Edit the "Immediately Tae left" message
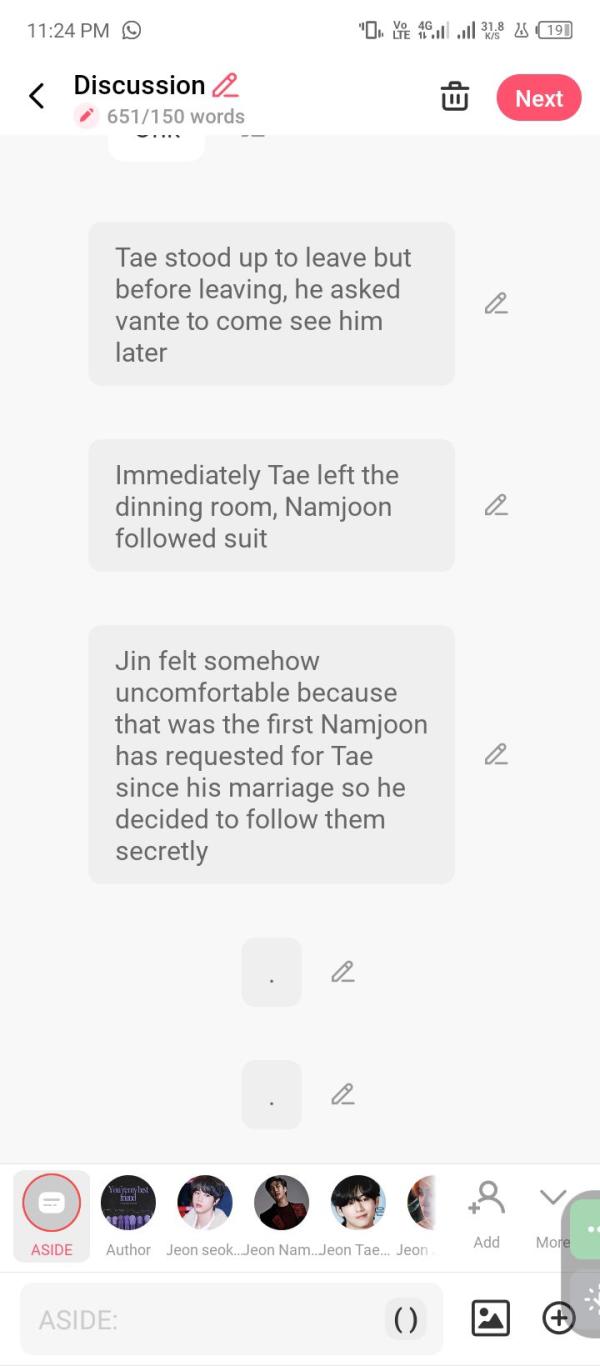600x1366 pixels. pos(496,506)
